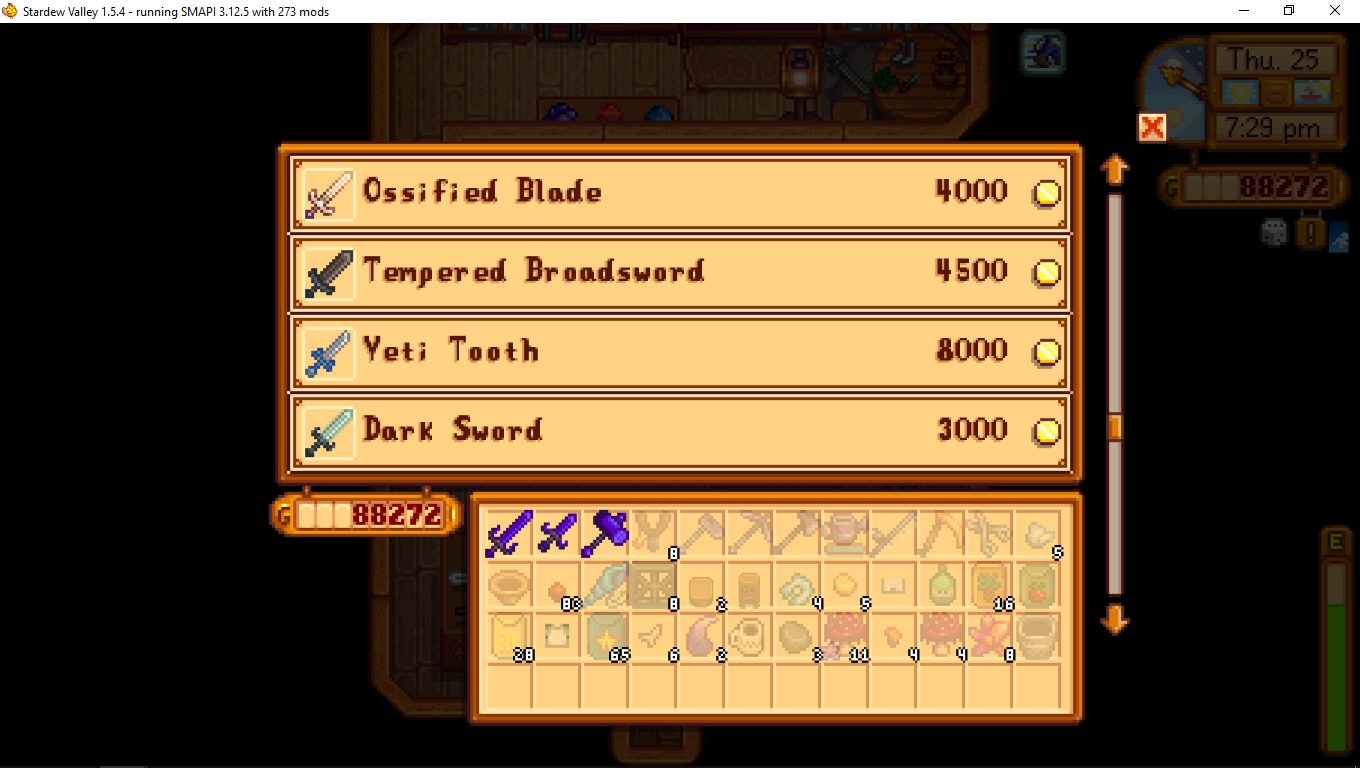This screenshot has width=1360, height=768.
Task: Buy the Ossified Blade for 4000
Action: tap(680, 192)
